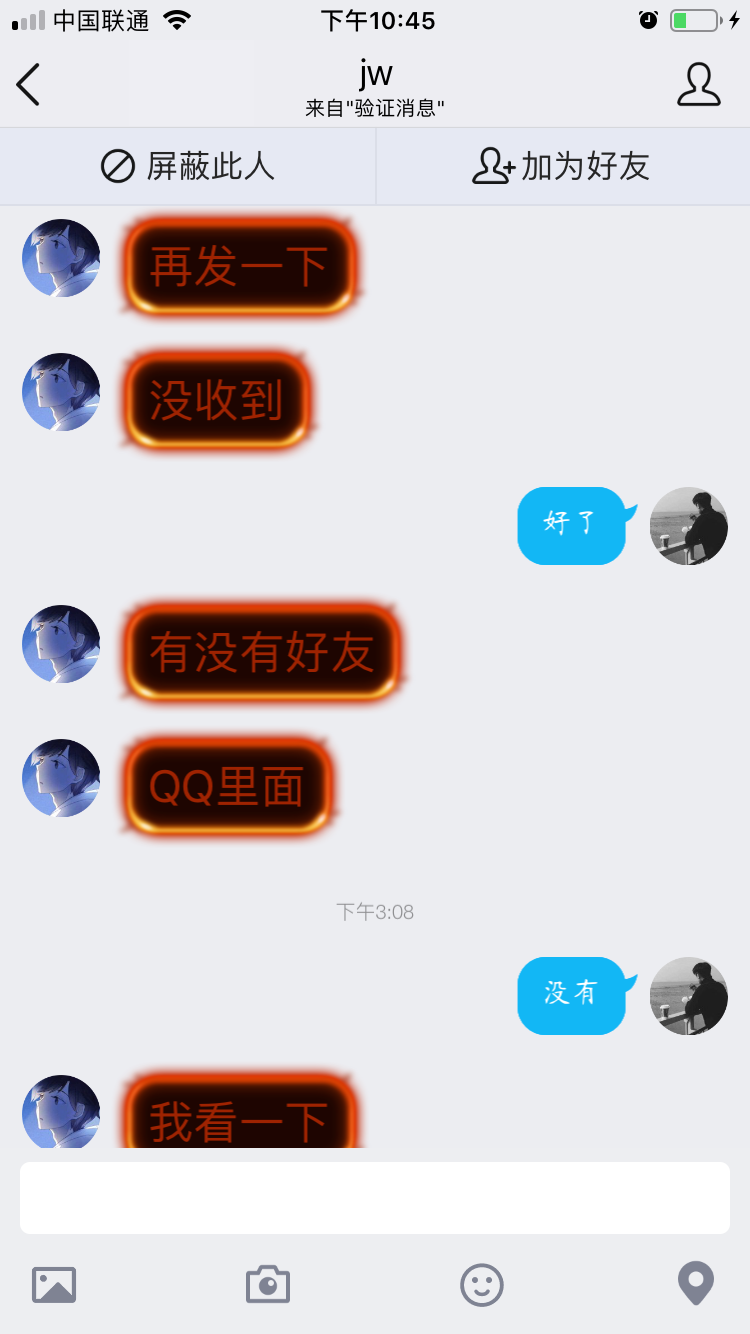Focus the message input field
750x1334 pixels.
pyautogui.click(x=375, y=1198)
